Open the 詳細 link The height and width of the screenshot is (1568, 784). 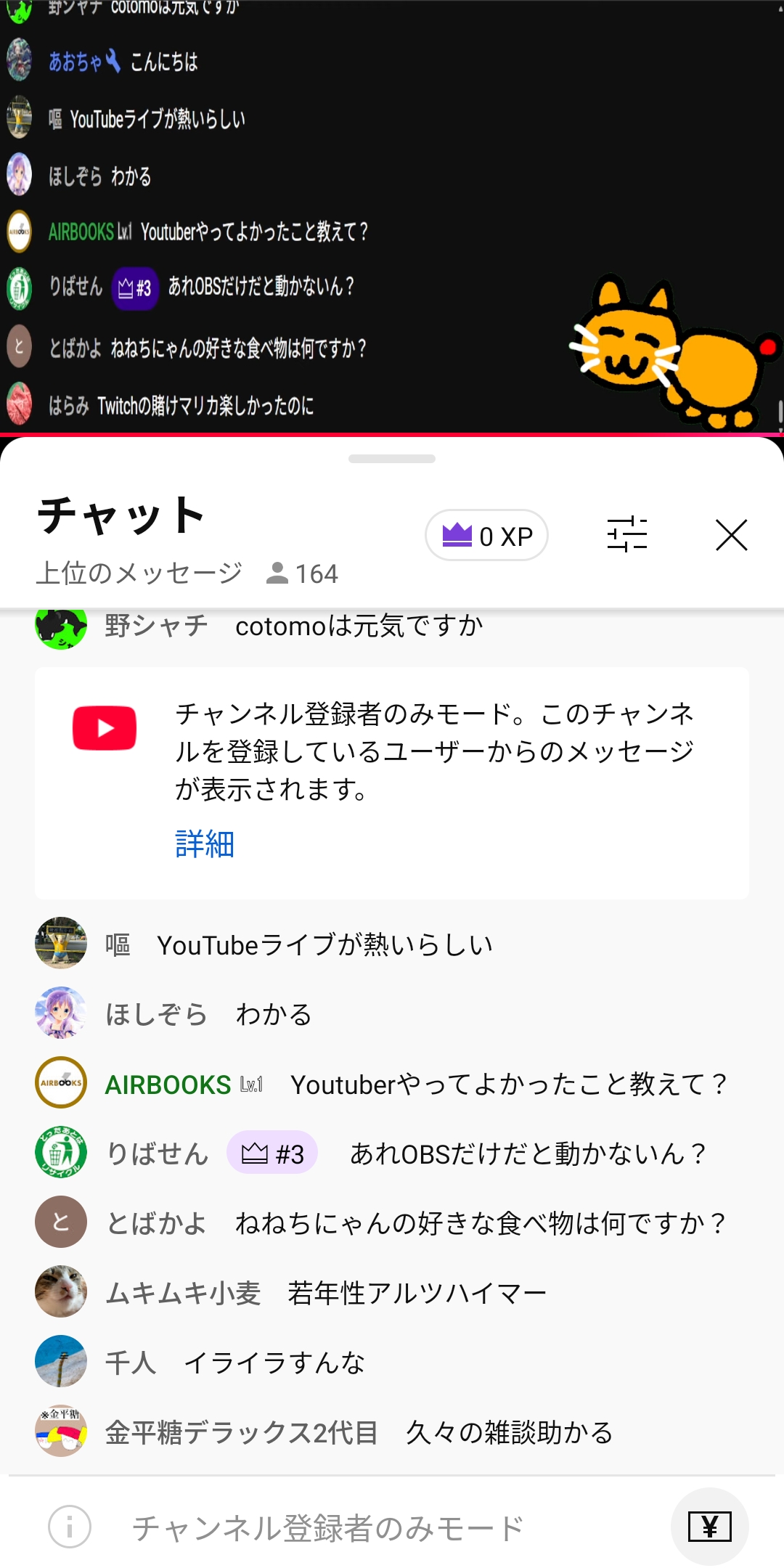tap(205, 844)
